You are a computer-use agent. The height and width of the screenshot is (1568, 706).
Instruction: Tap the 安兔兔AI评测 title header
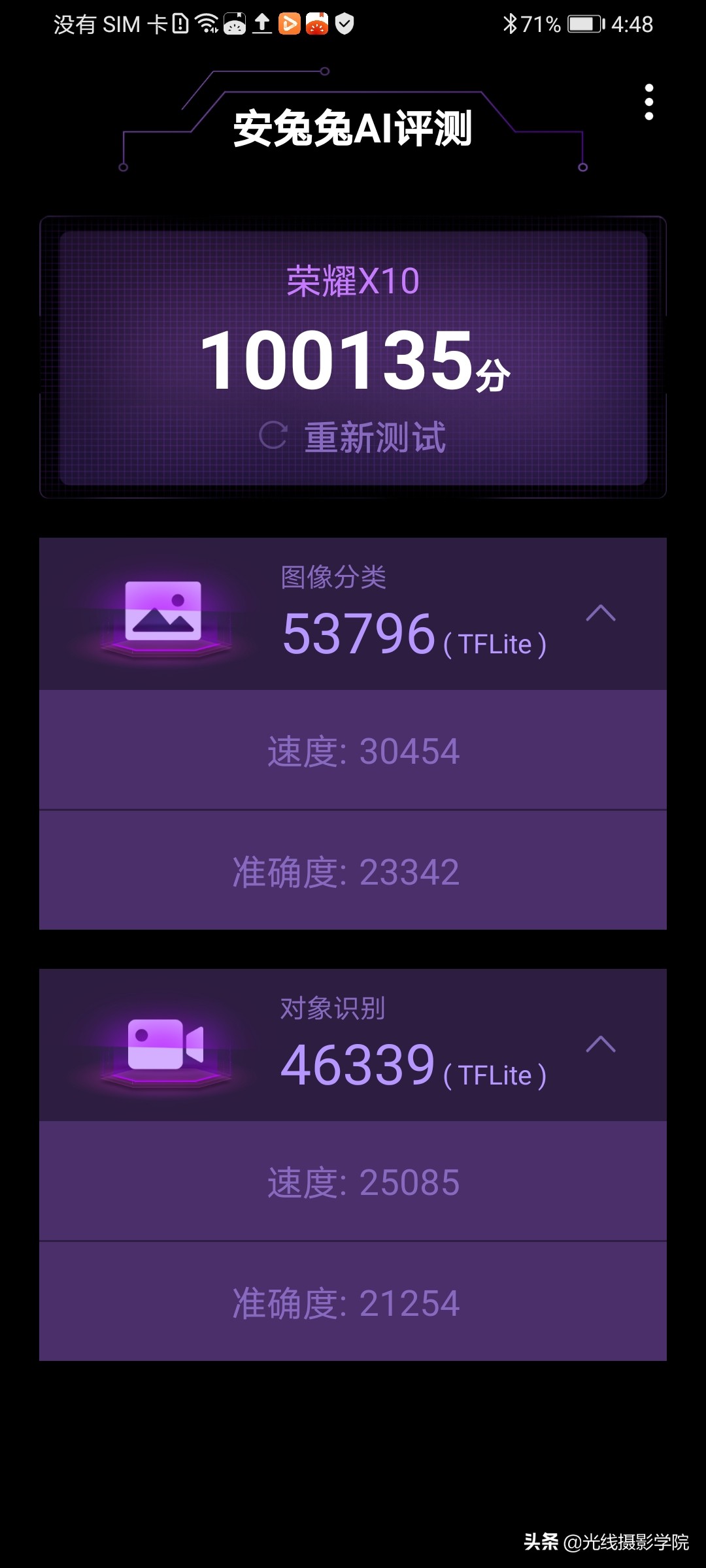[353, 129]
